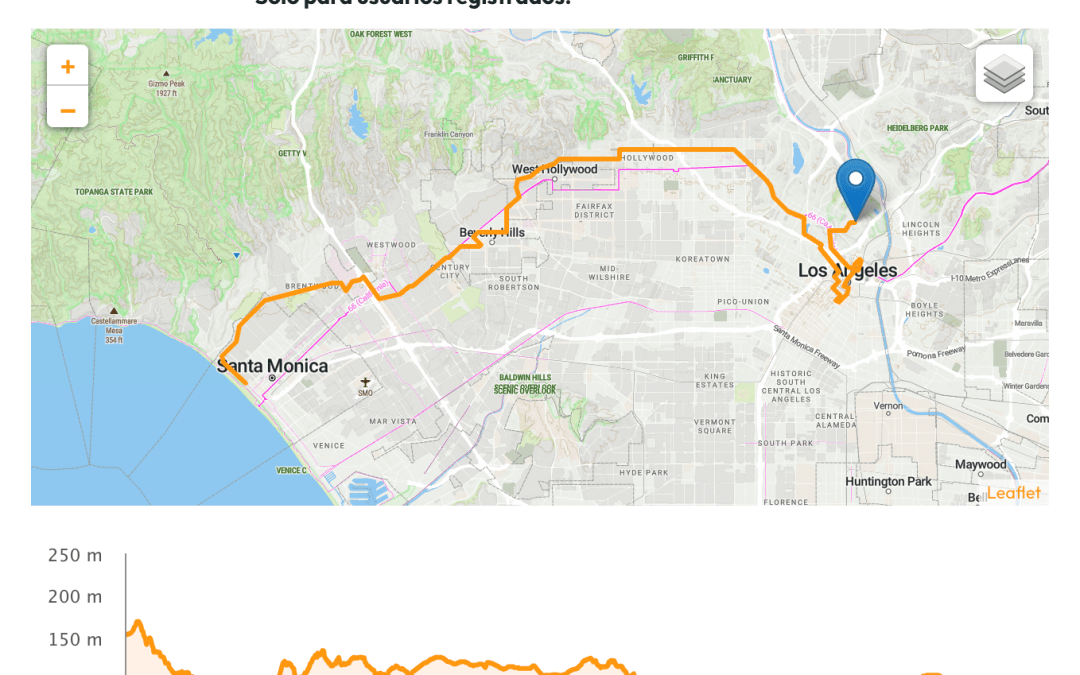Zoom in on the map
The height and width of the screenshot is (675, 1080).
68,66
